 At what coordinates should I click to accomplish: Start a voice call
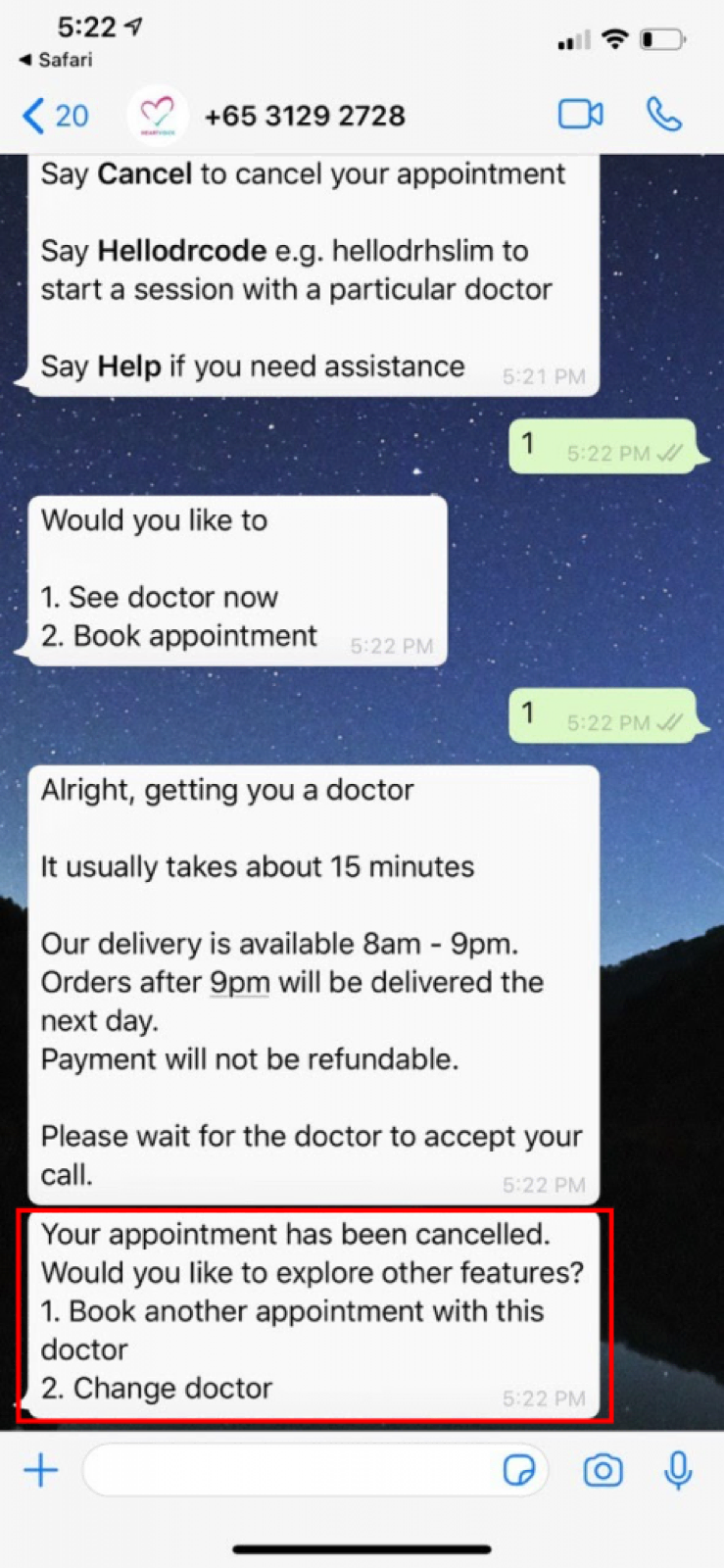click(x=664, y=115)
